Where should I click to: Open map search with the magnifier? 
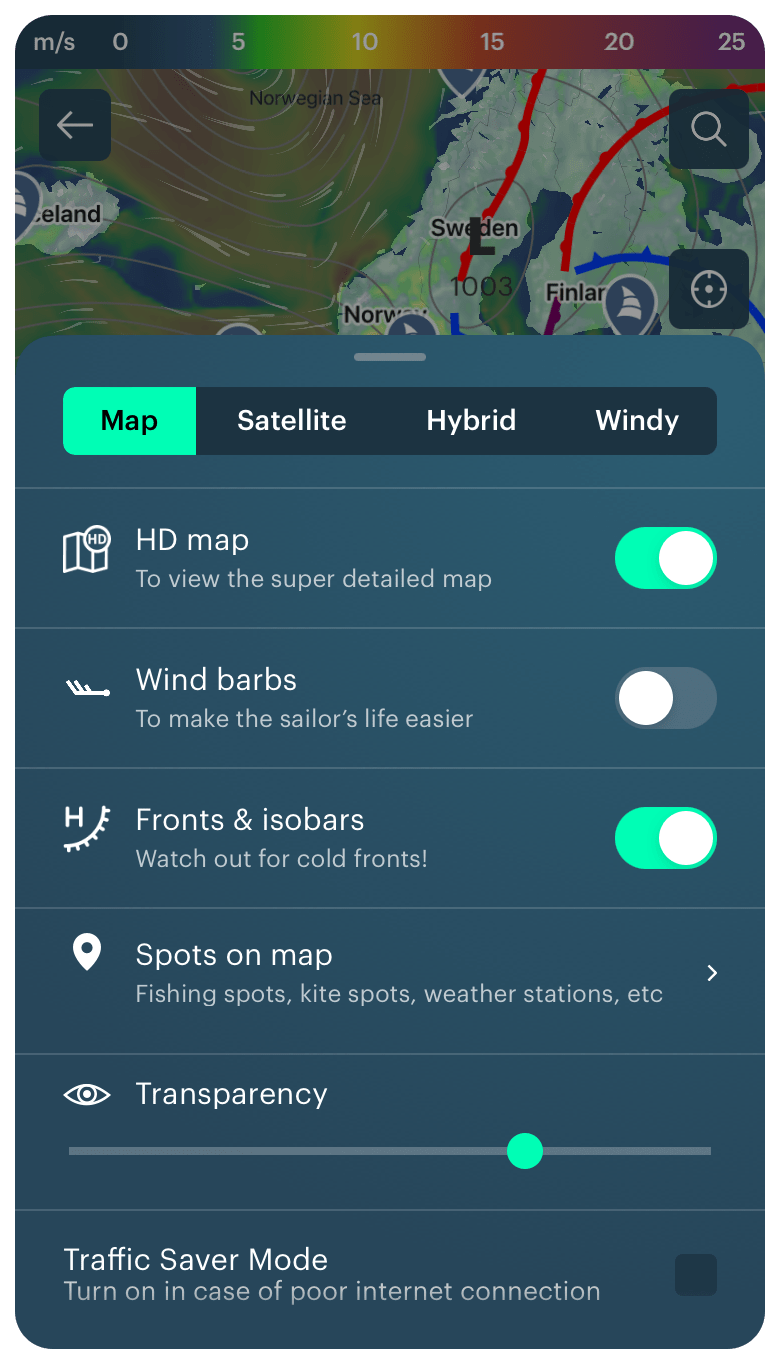pos(708,129)
